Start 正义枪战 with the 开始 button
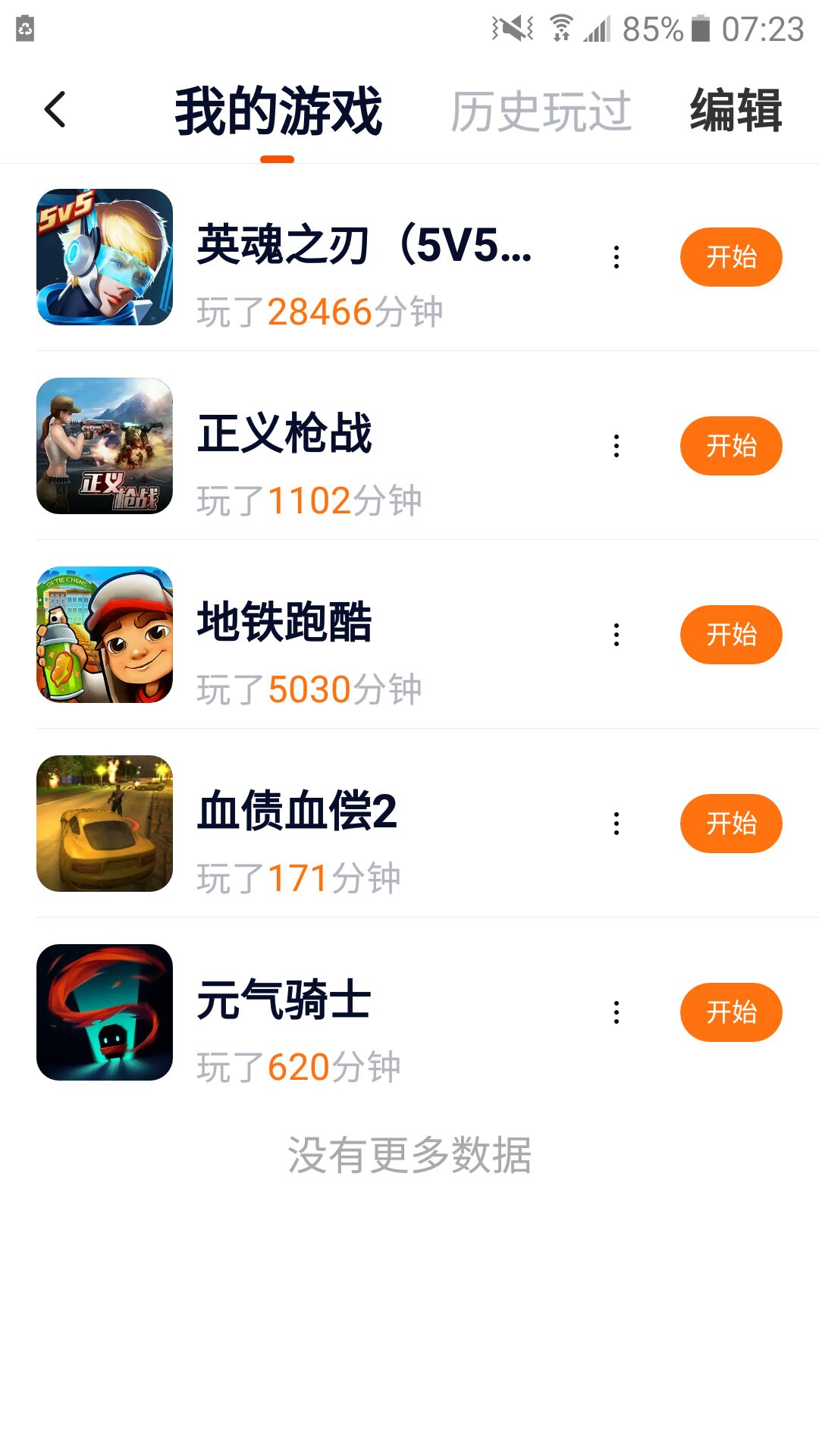This screenshot has width=819, height=1456. point(730,446)
